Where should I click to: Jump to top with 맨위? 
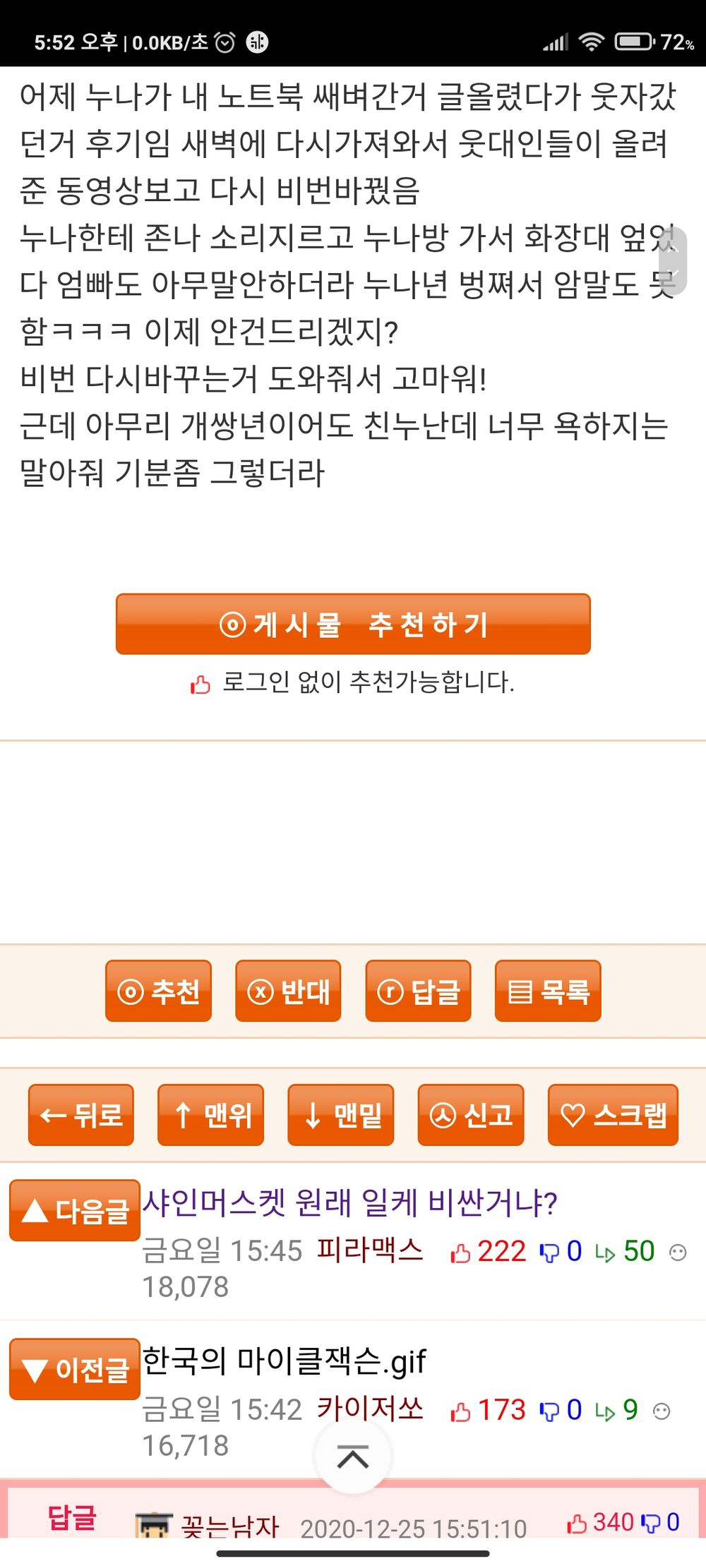point(210,1115)
